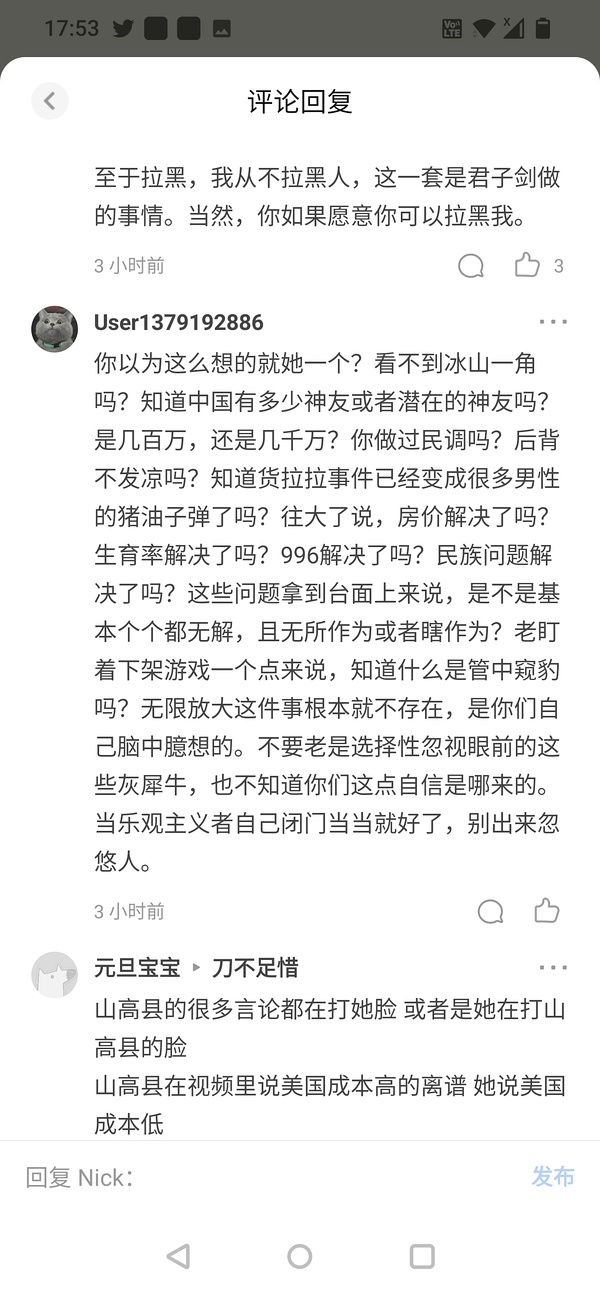Open User1379192886's profile by username
This screenshot has width=600, height=1300.
pyautogui.click(x=179, y=322)
